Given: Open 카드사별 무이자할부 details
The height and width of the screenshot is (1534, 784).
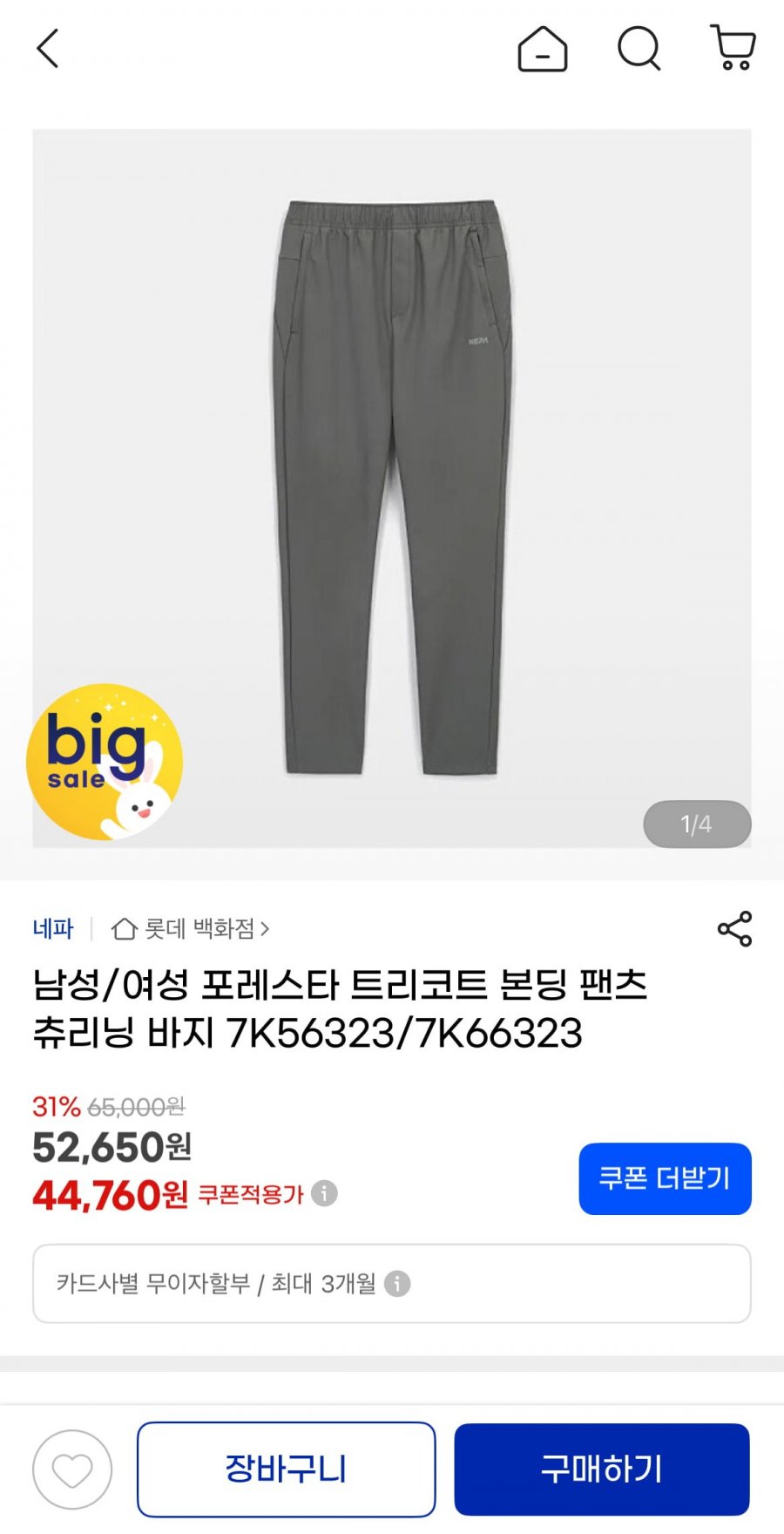Looking at the screenshot, I should pyautogui.click(x=392, y=1283).
